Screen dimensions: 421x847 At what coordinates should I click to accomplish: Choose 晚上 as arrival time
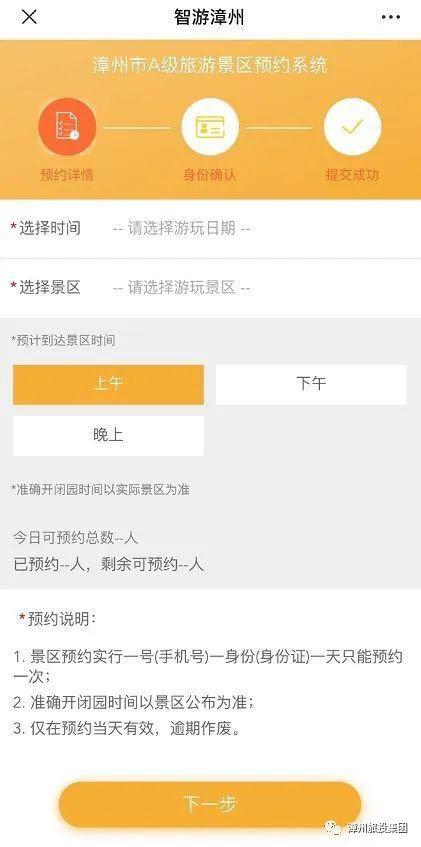109,435
